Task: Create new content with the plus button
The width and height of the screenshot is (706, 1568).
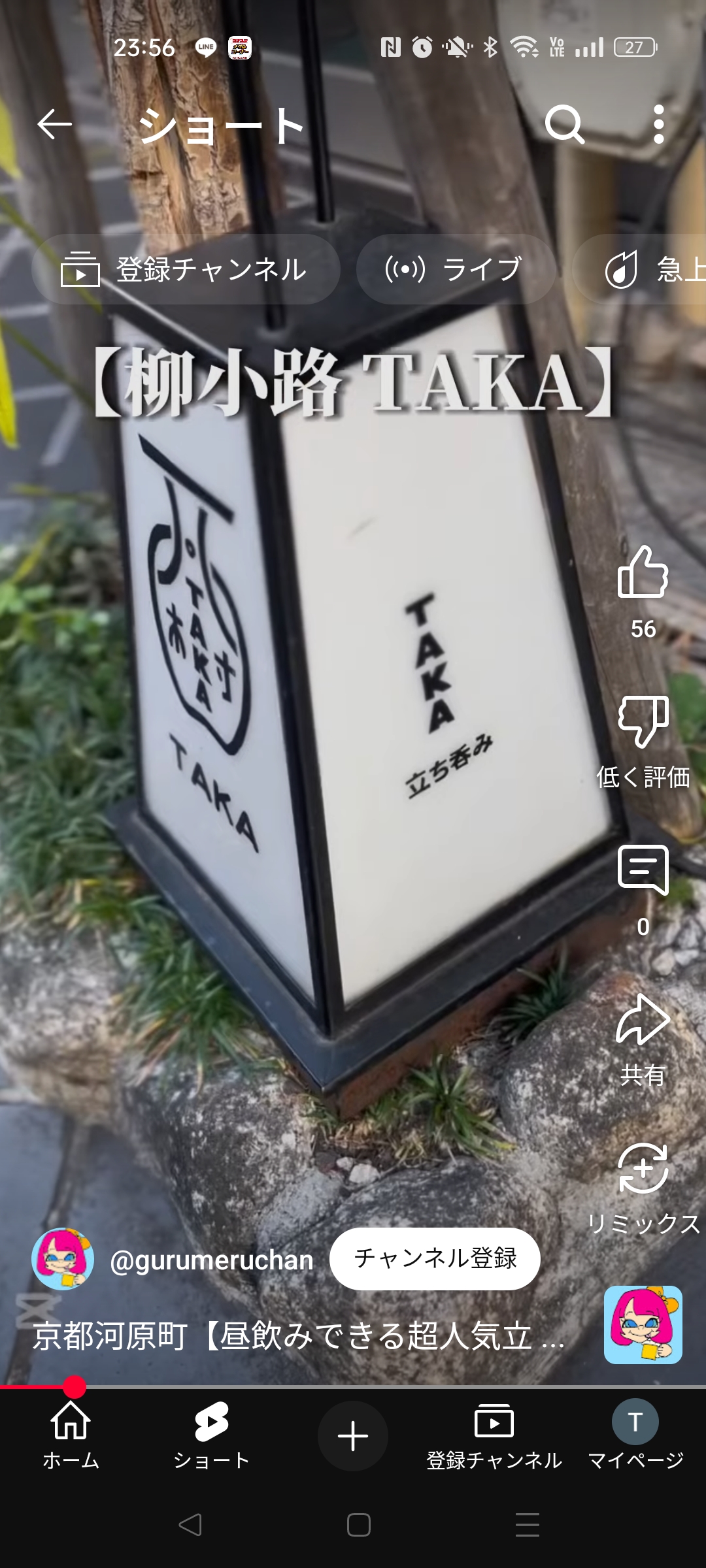Action: click(x=353, y=1436)
